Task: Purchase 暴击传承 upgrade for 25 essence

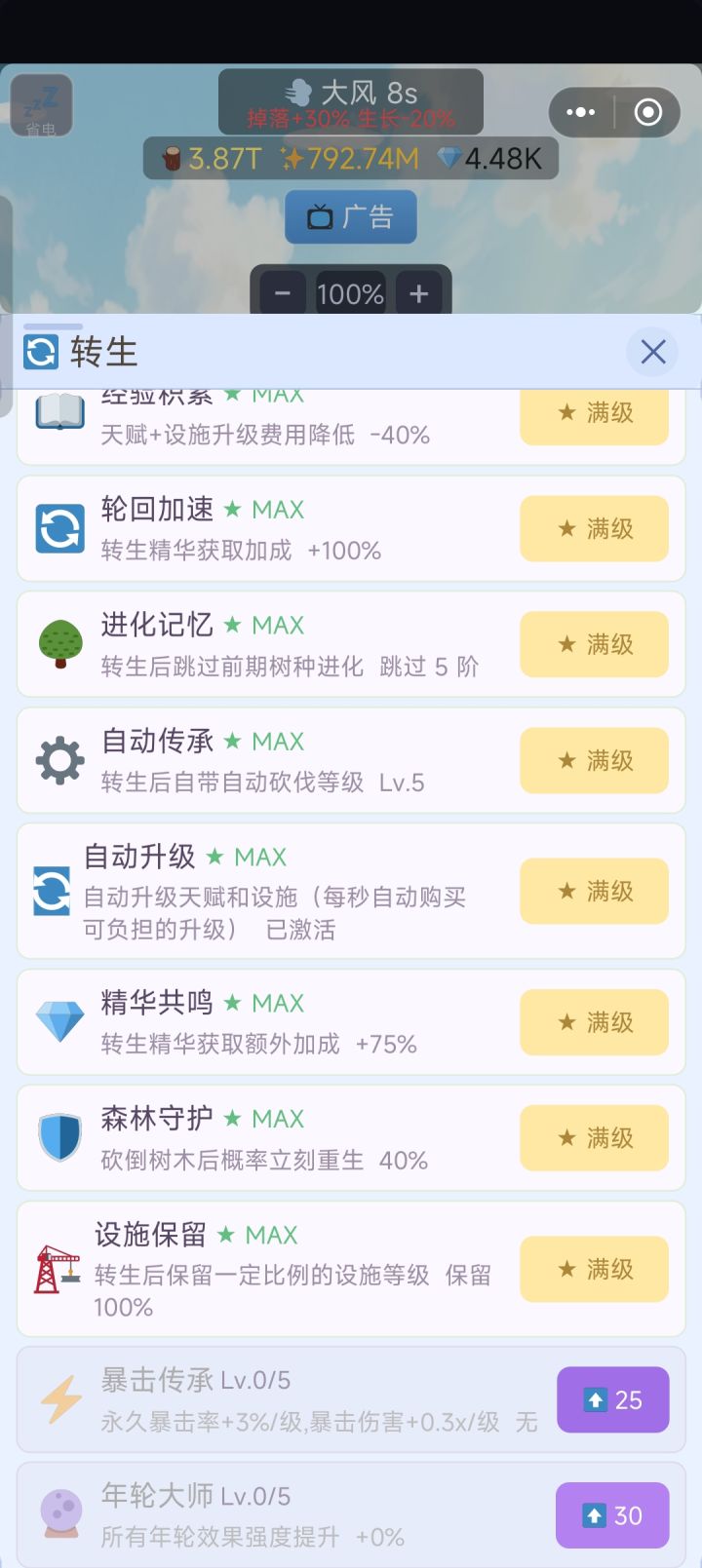Action: coord(612,1399)
